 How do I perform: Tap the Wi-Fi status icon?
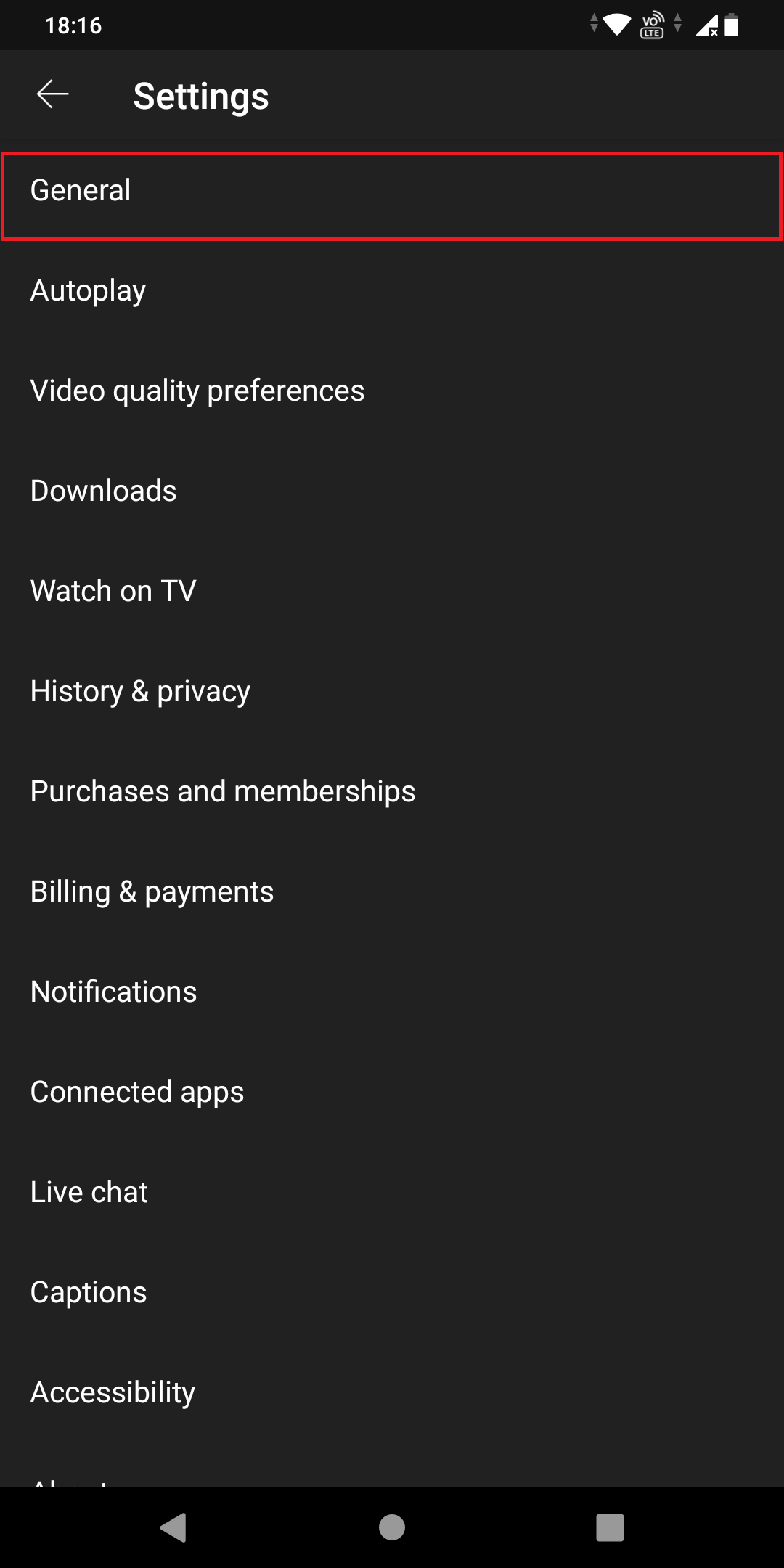pyautogui.click(x=615, y=25)
